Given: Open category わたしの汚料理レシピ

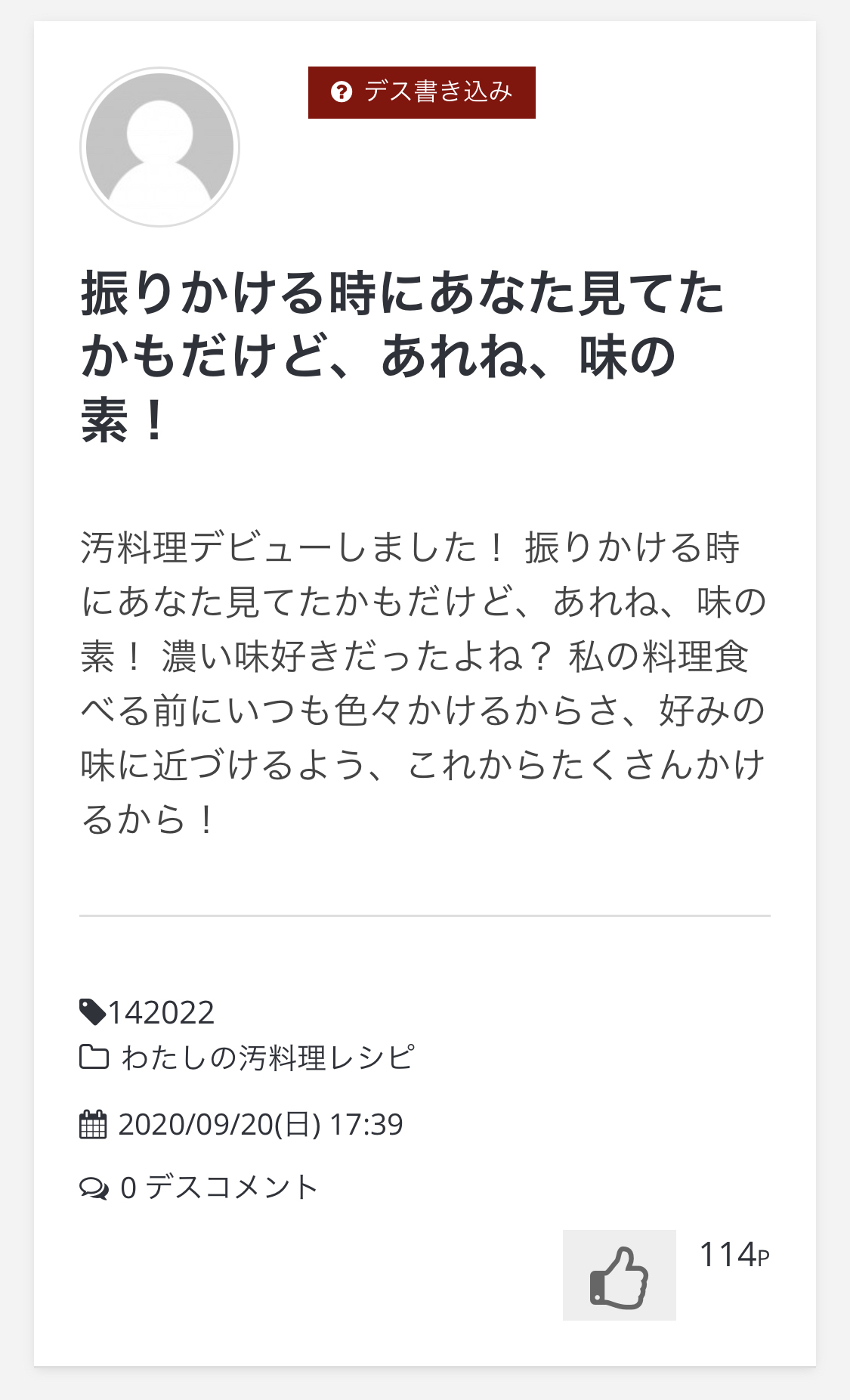Looking at the screenshot, I should point(267,1058).
